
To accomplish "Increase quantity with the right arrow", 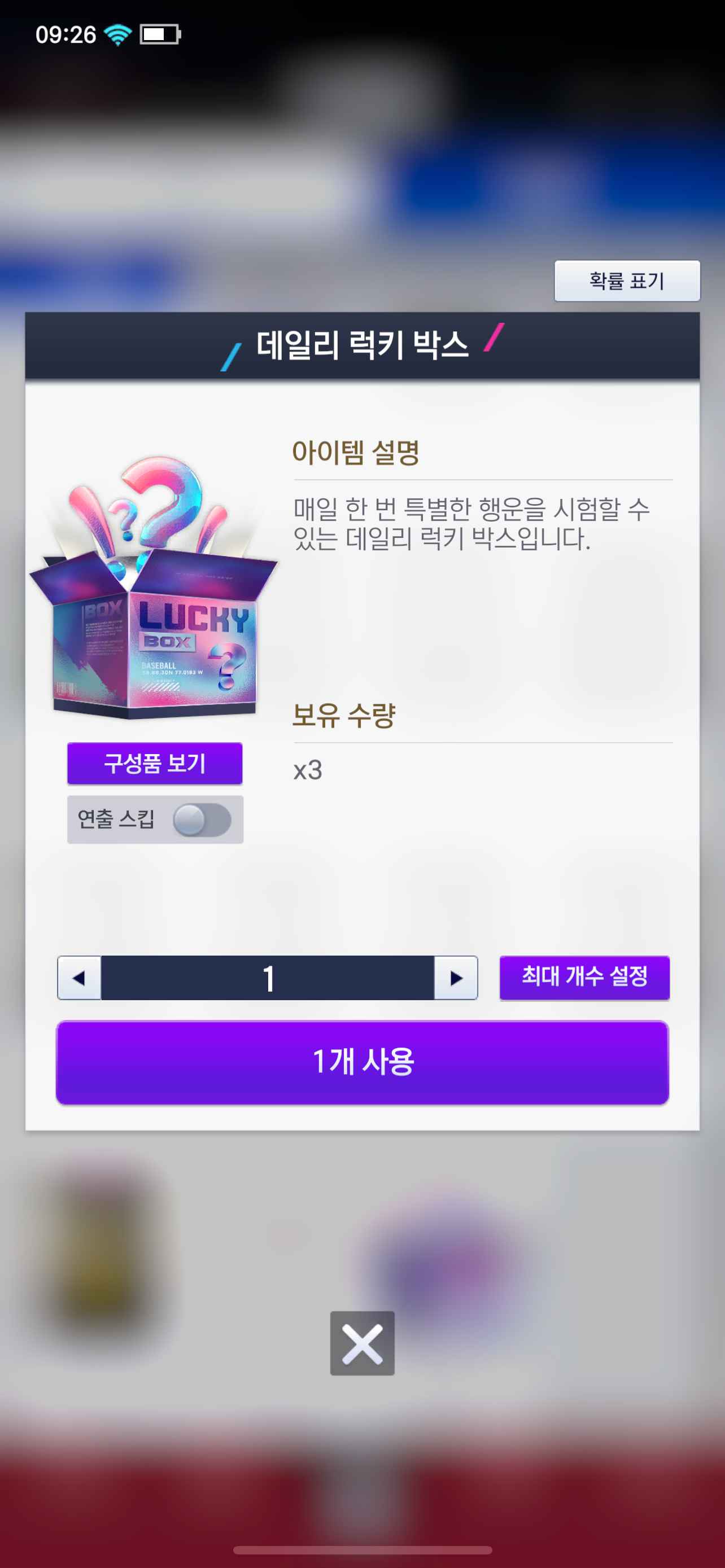I will point(455,978).
